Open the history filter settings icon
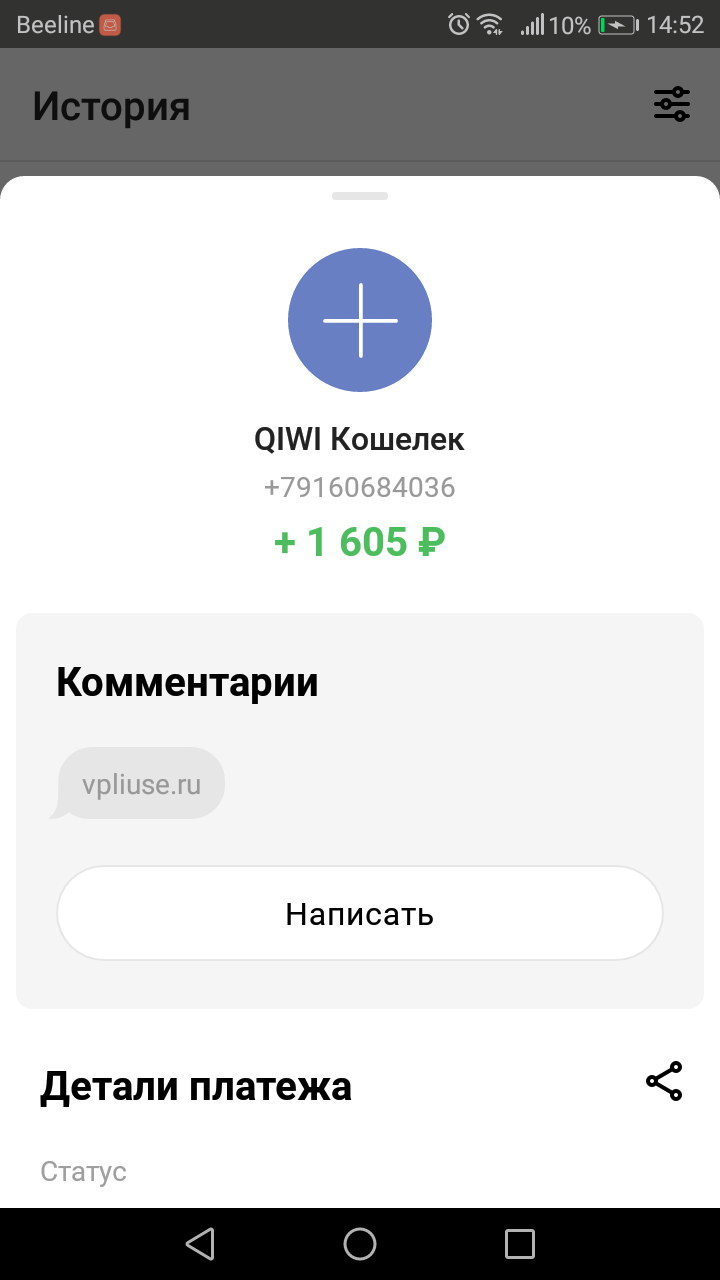 tap(672, 104)
